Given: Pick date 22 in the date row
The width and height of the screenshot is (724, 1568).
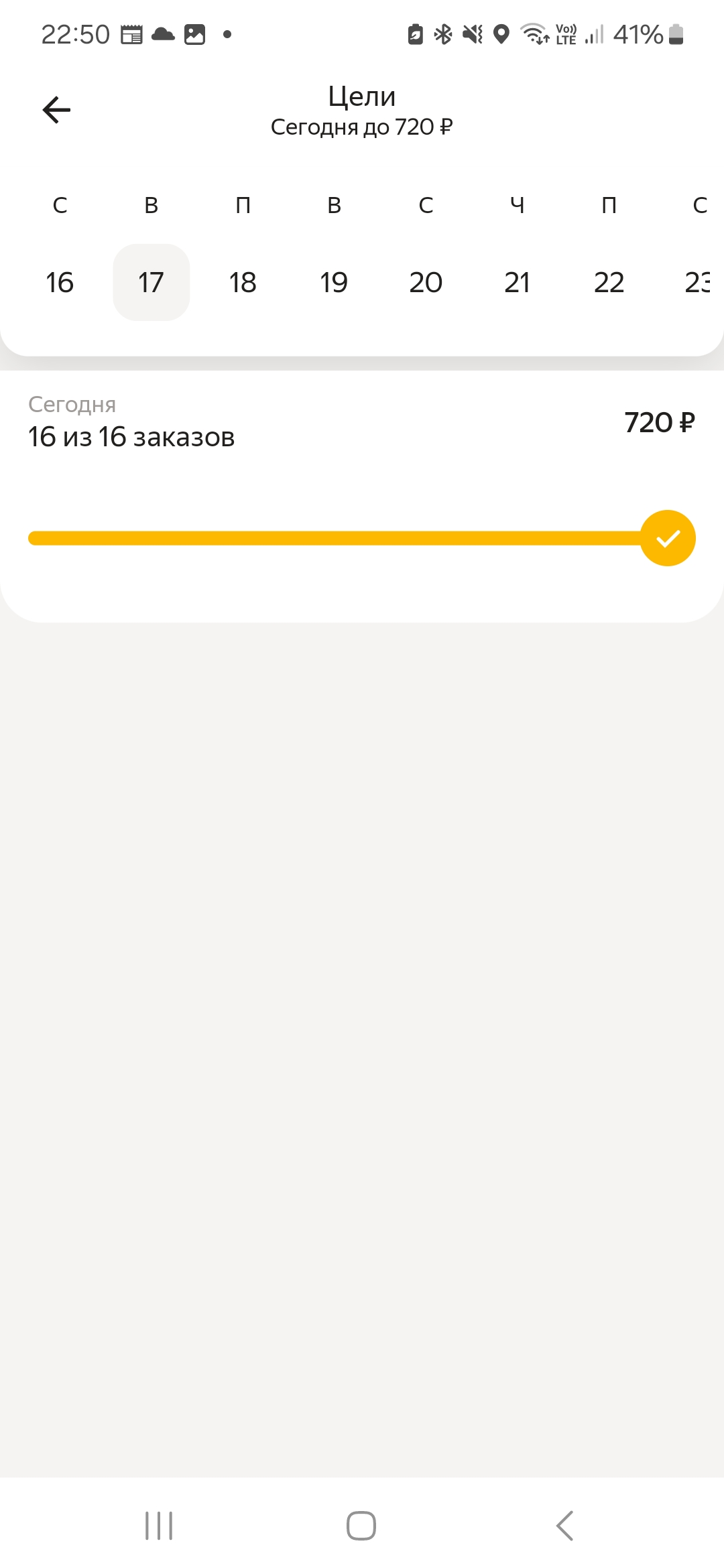Looking at the screenshot, I should [x=609, y=282].
